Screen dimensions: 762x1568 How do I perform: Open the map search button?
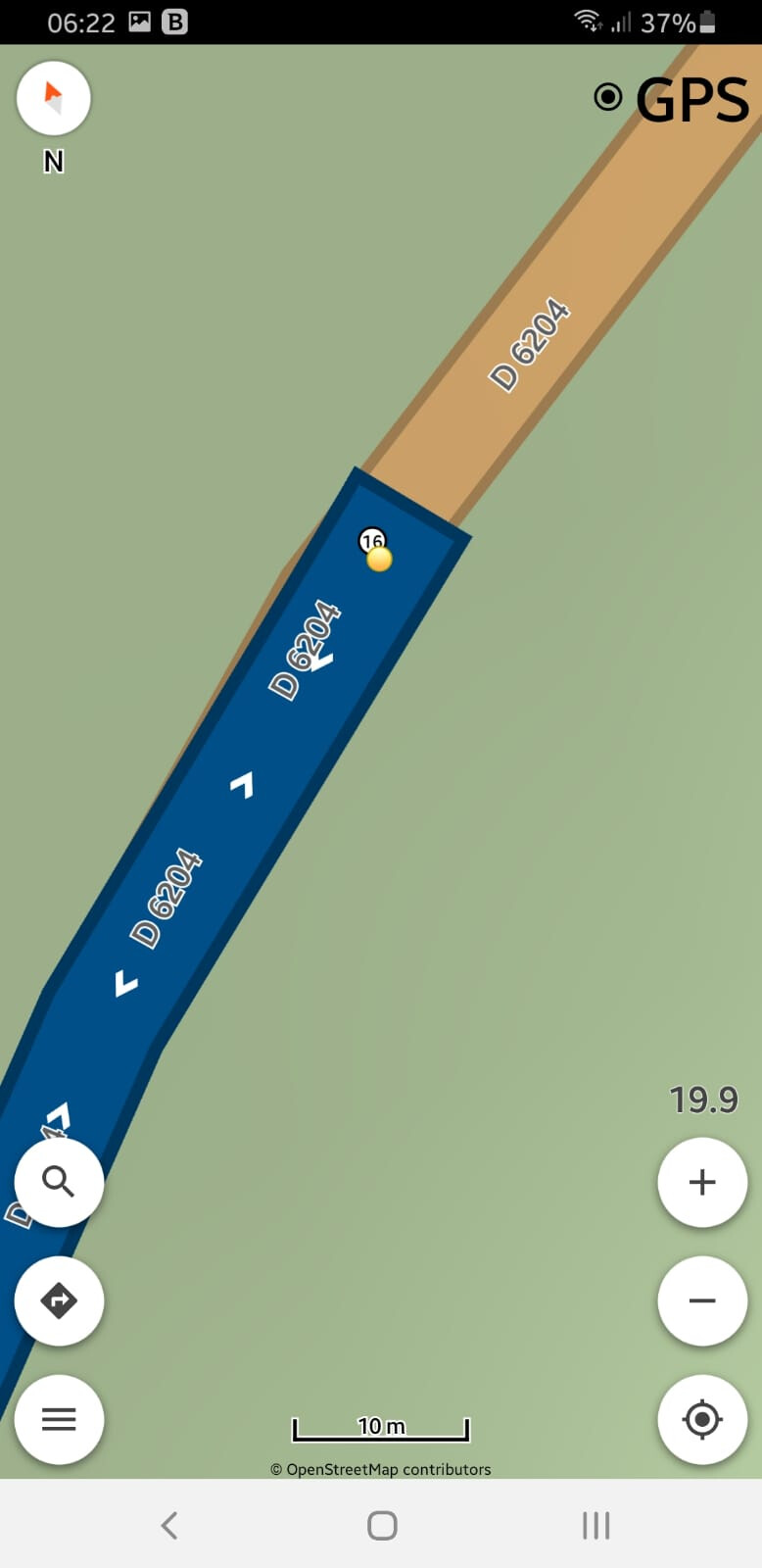coord(59,1182)
